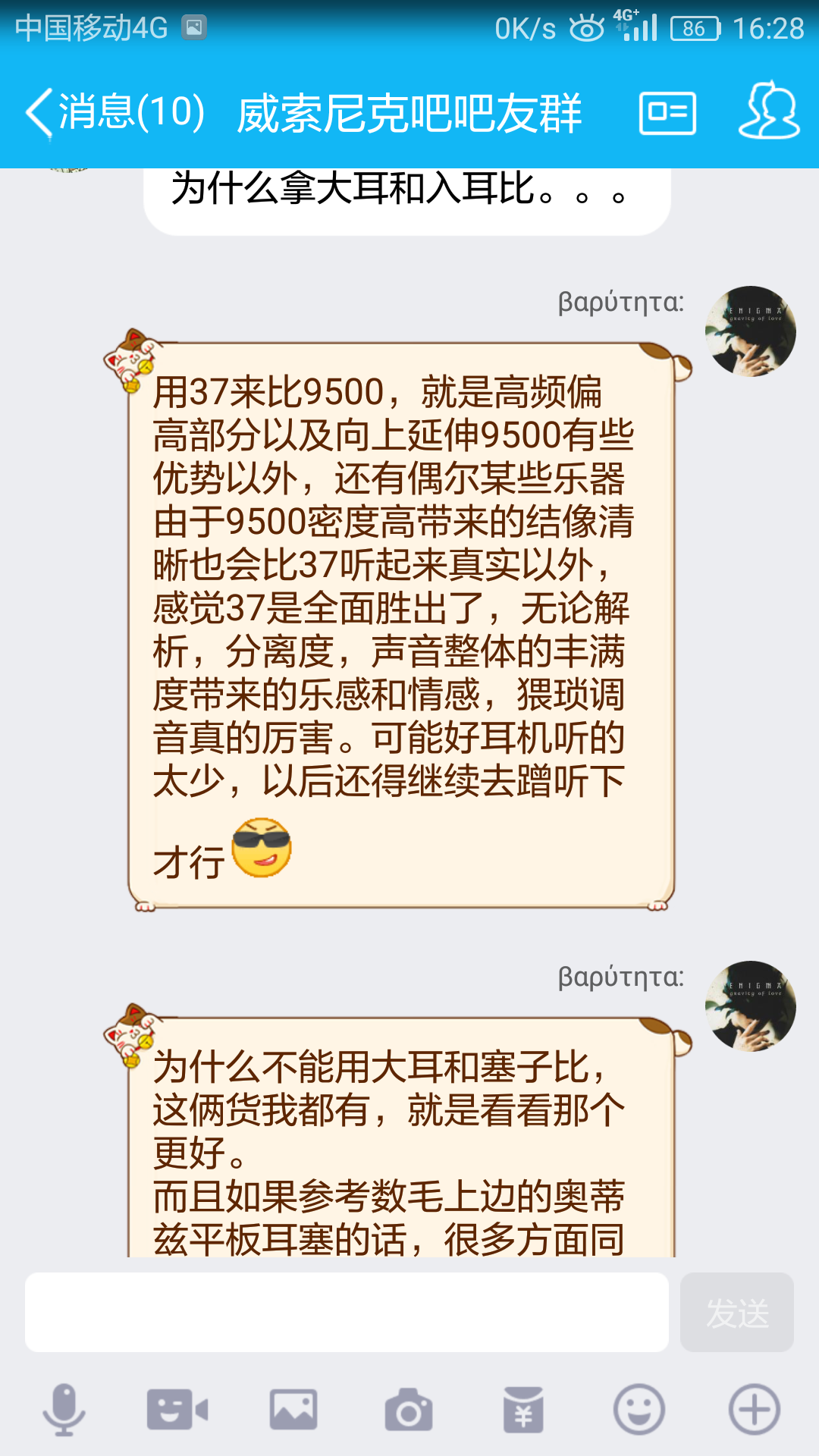Go back to 消息(10) message list
This screenshot has height=1456, width=819.
point(114,112)
